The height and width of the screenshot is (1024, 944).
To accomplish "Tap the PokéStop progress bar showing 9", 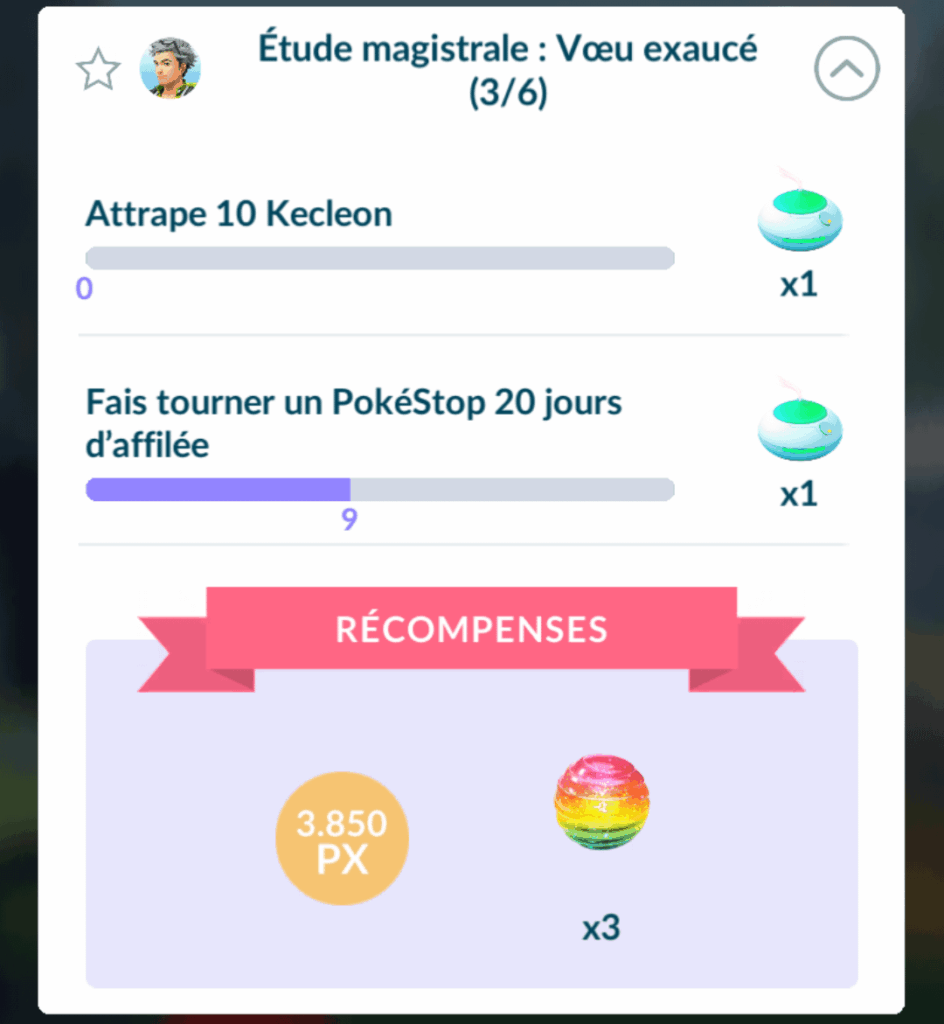I will tap(379, 489).
